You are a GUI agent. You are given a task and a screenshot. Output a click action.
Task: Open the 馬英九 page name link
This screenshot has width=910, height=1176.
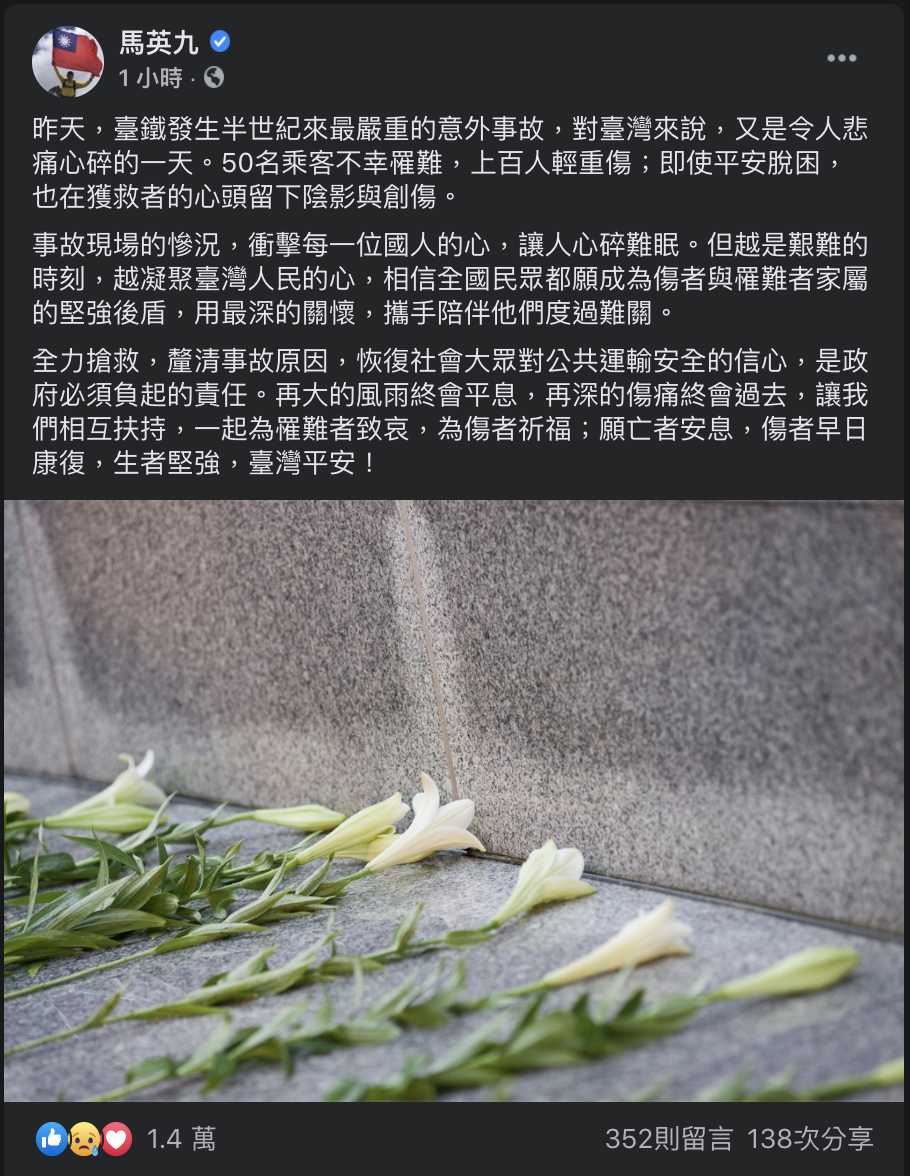coord(159,43)
